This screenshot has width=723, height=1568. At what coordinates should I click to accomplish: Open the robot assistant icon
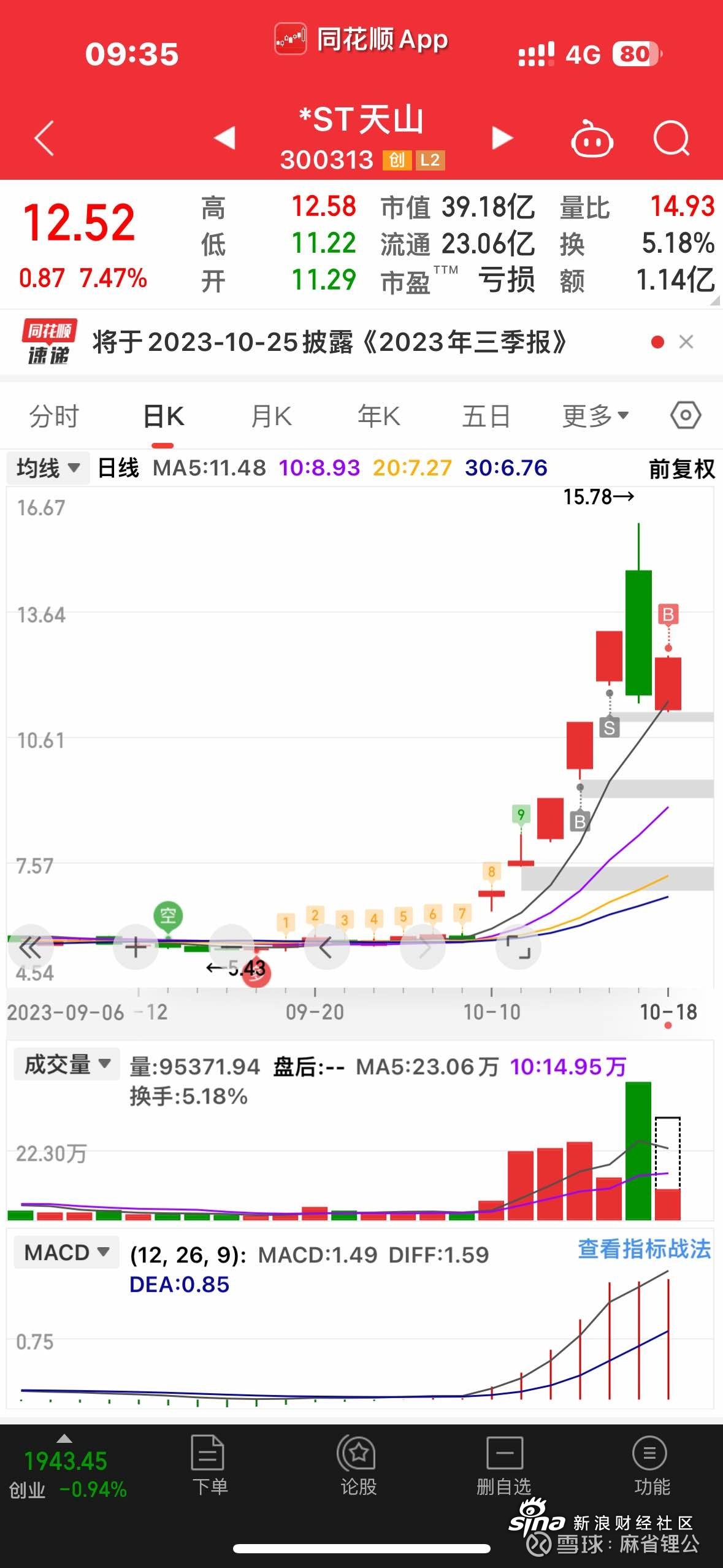591,139
